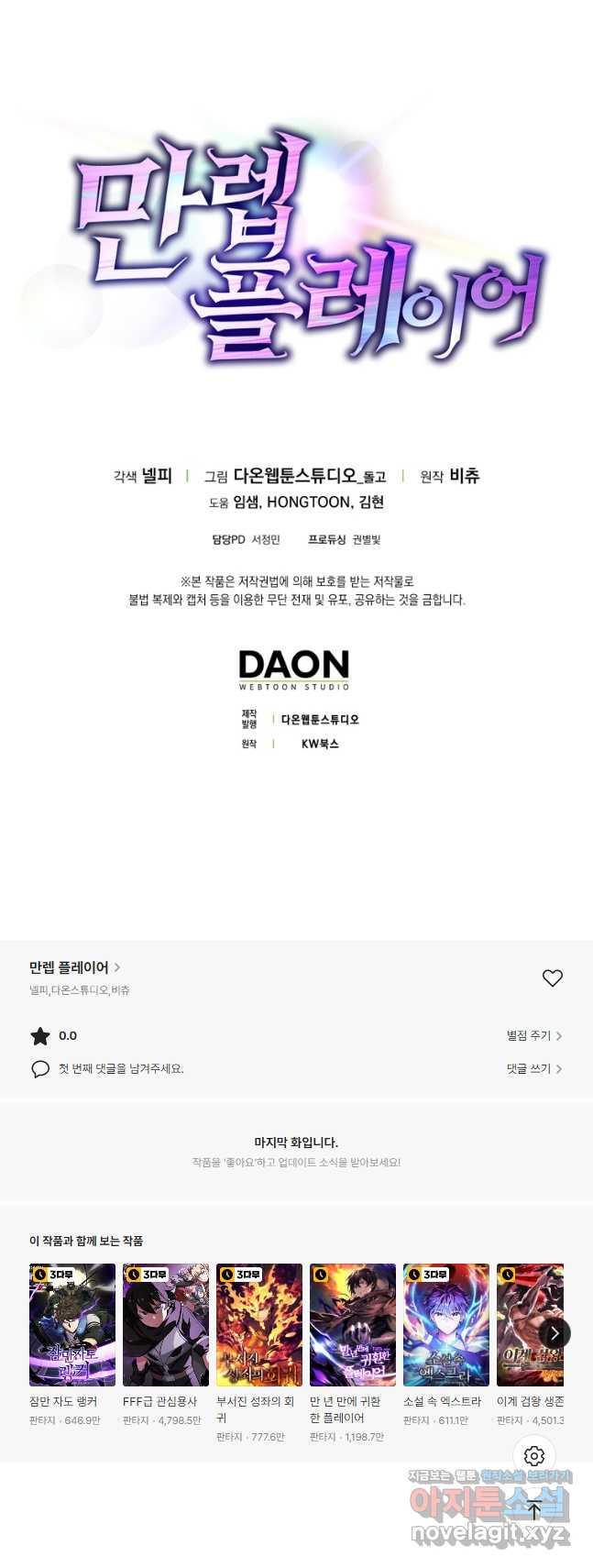
Task: Open 댓글 쓰기 to write a comment
Action: [534, 1068]
